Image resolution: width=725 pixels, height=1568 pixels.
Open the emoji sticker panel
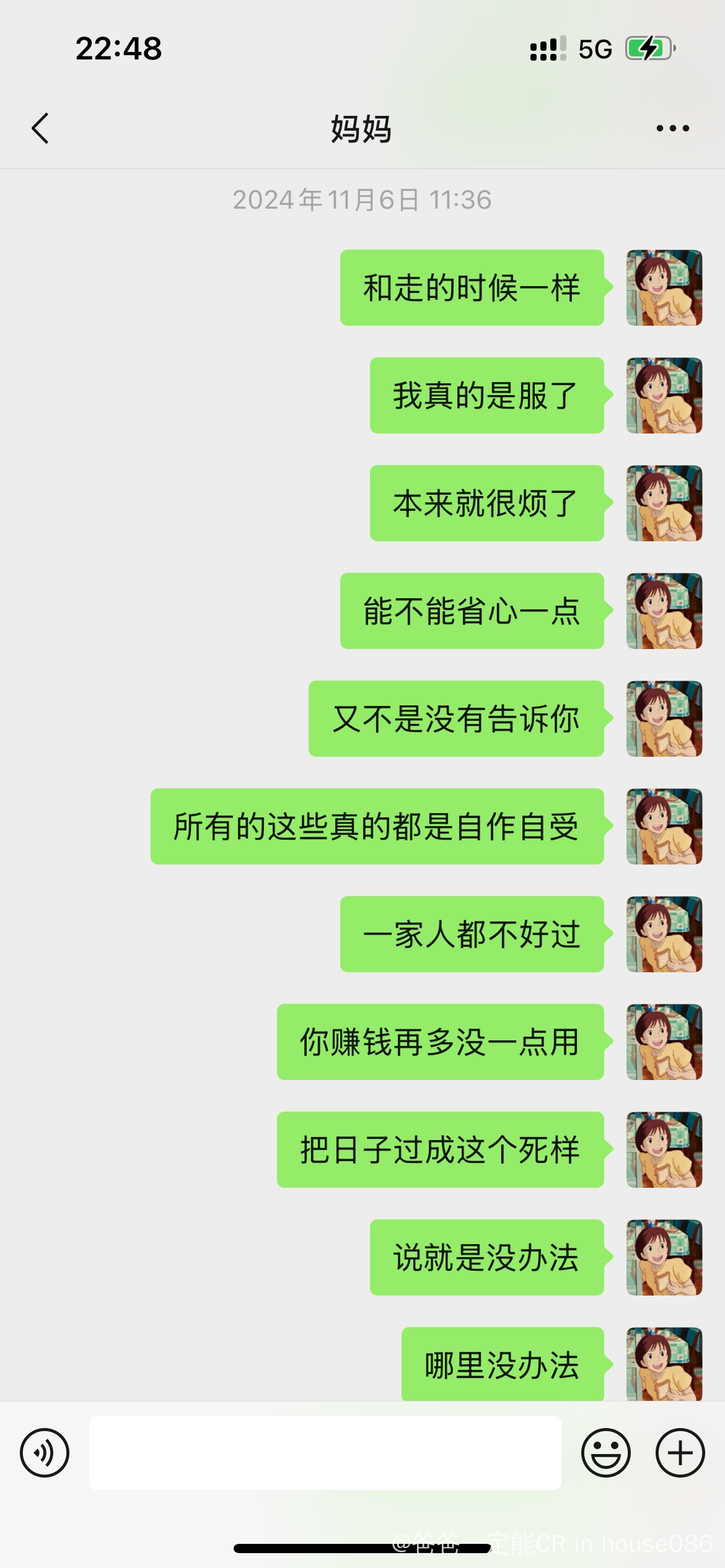click(605, 1452)
